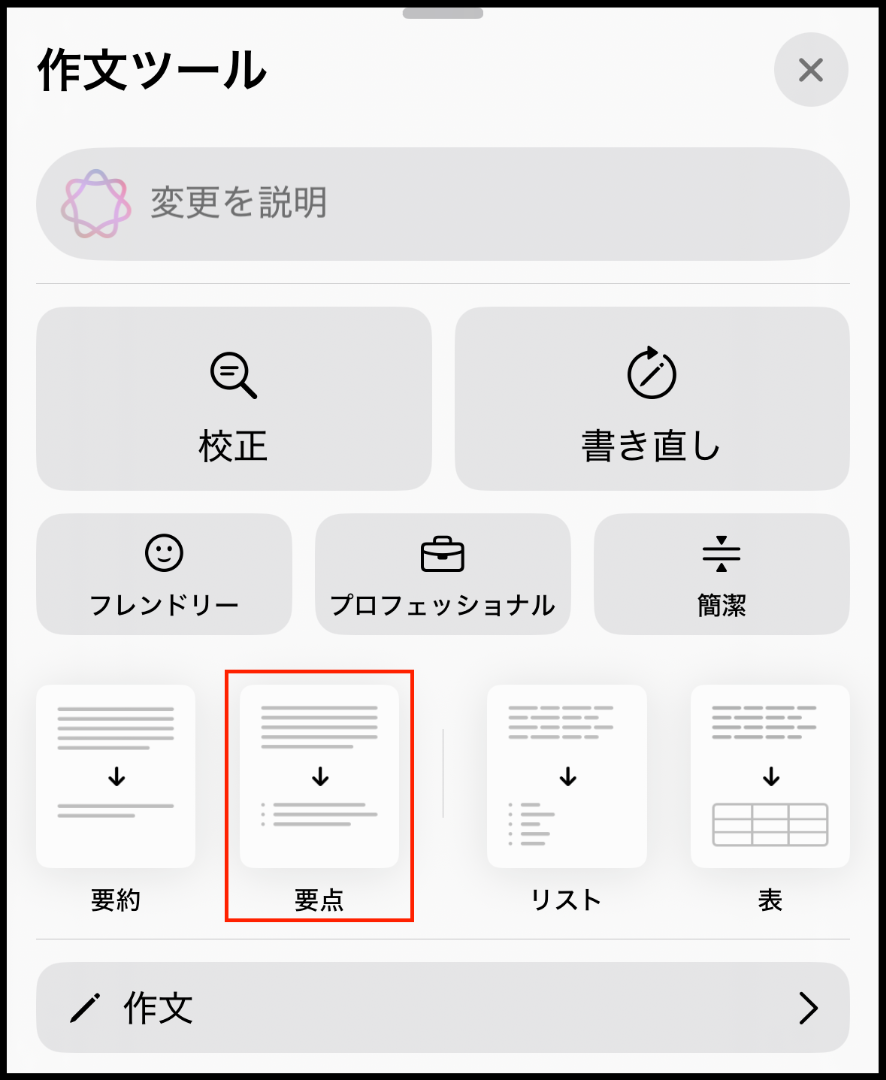
Task: Select the 要約 summary option
Action: tap(116, 777)
